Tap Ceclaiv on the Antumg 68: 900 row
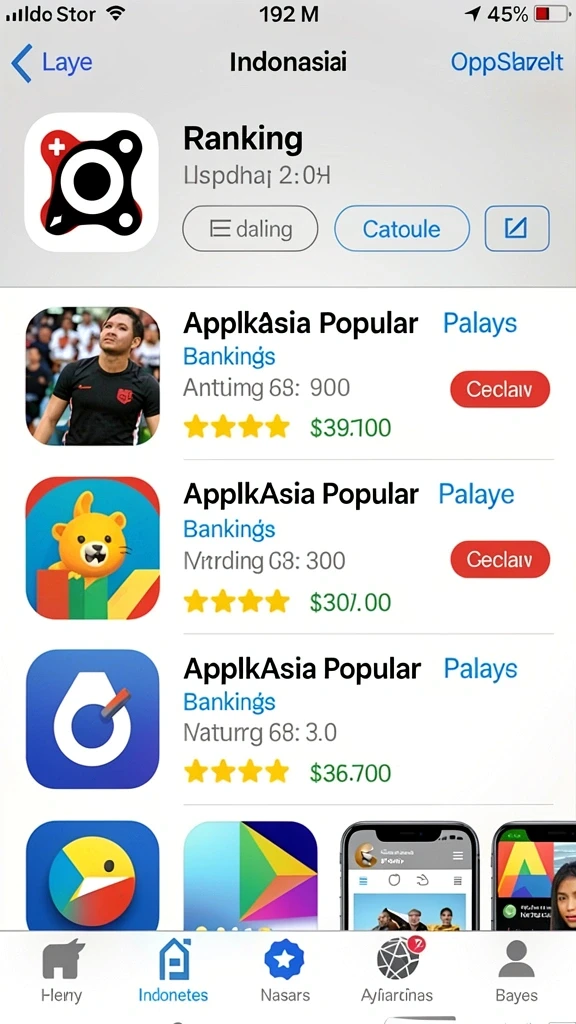This screenshot has width=576, height=1024. click(x=500, y=390)
